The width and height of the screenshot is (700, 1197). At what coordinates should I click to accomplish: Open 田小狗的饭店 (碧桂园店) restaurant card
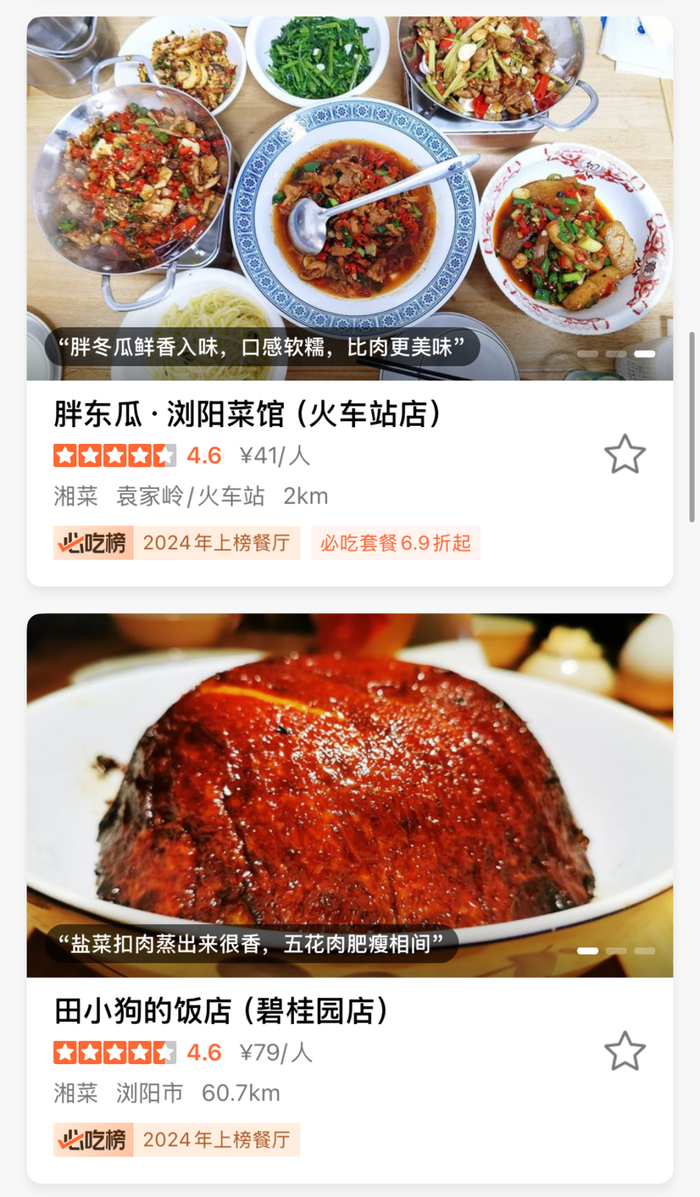point(221,1011)
